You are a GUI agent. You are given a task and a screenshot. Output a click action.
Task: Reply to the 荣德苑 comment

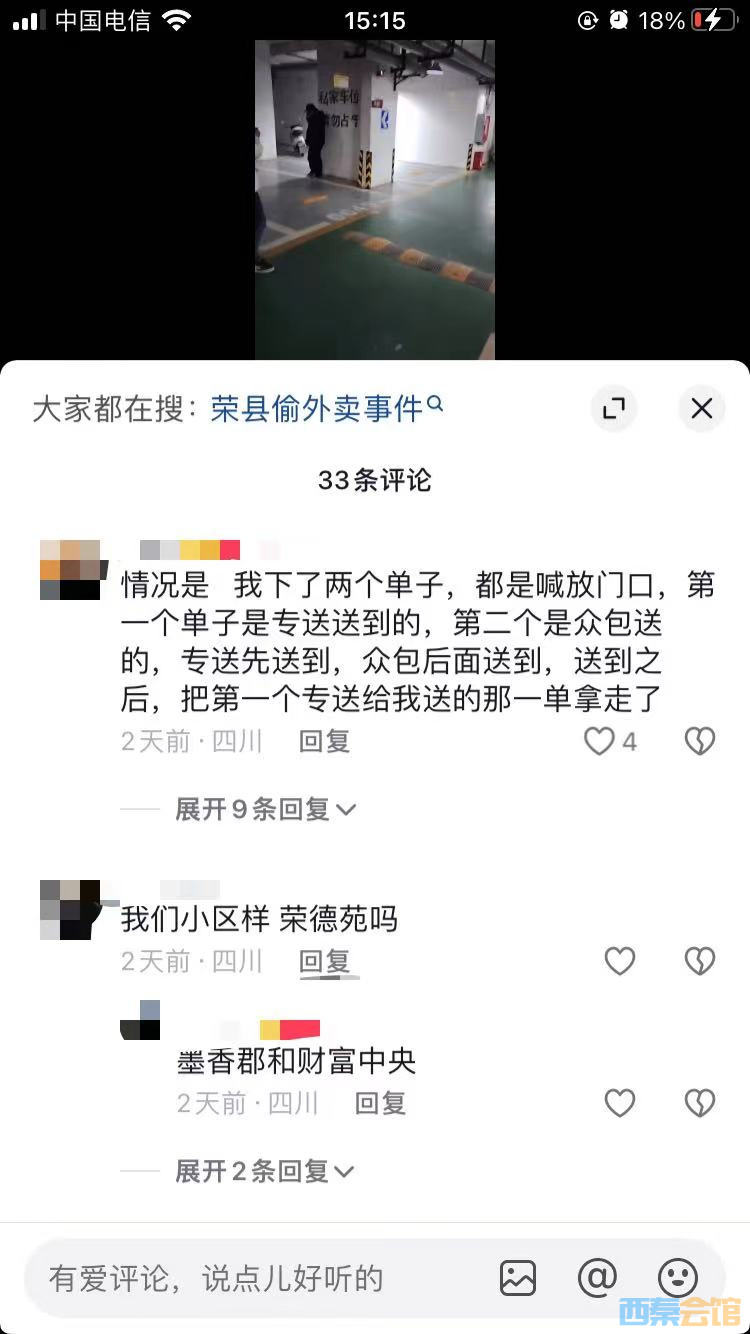click(x=324, y=961)
